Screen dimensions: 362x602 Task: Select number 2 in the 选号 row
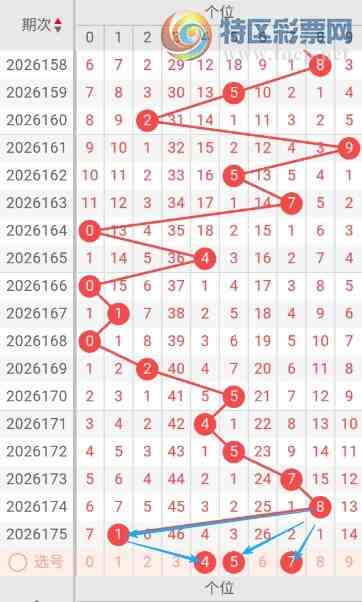click(x=147, y=562)
